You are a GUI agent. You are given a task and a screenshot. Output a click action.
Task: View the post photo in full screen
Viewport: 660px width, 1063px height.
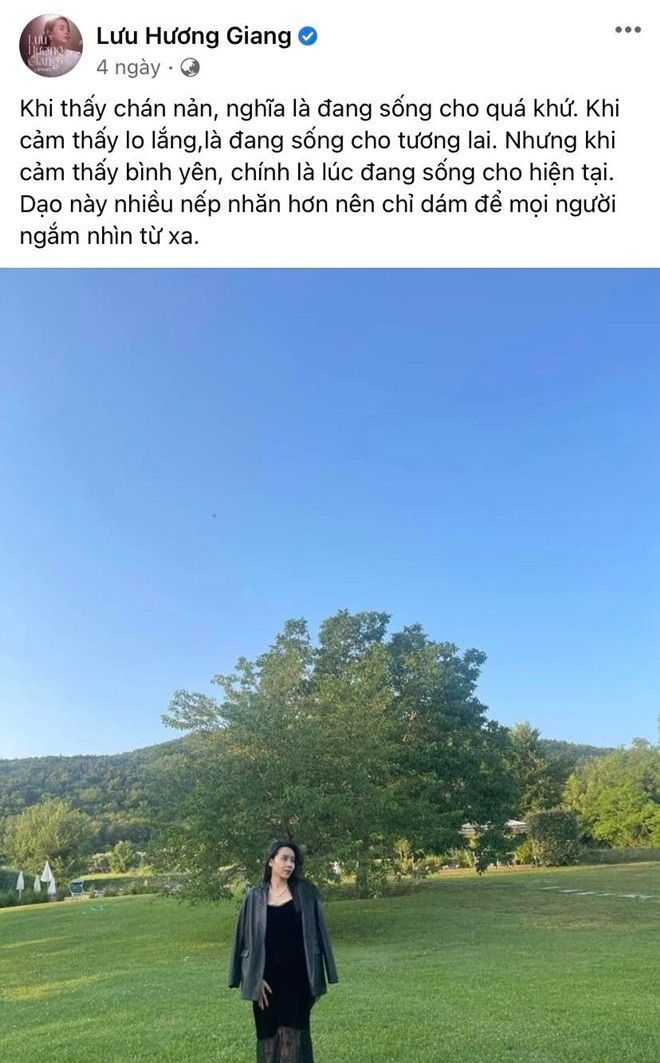pos(330,665)
